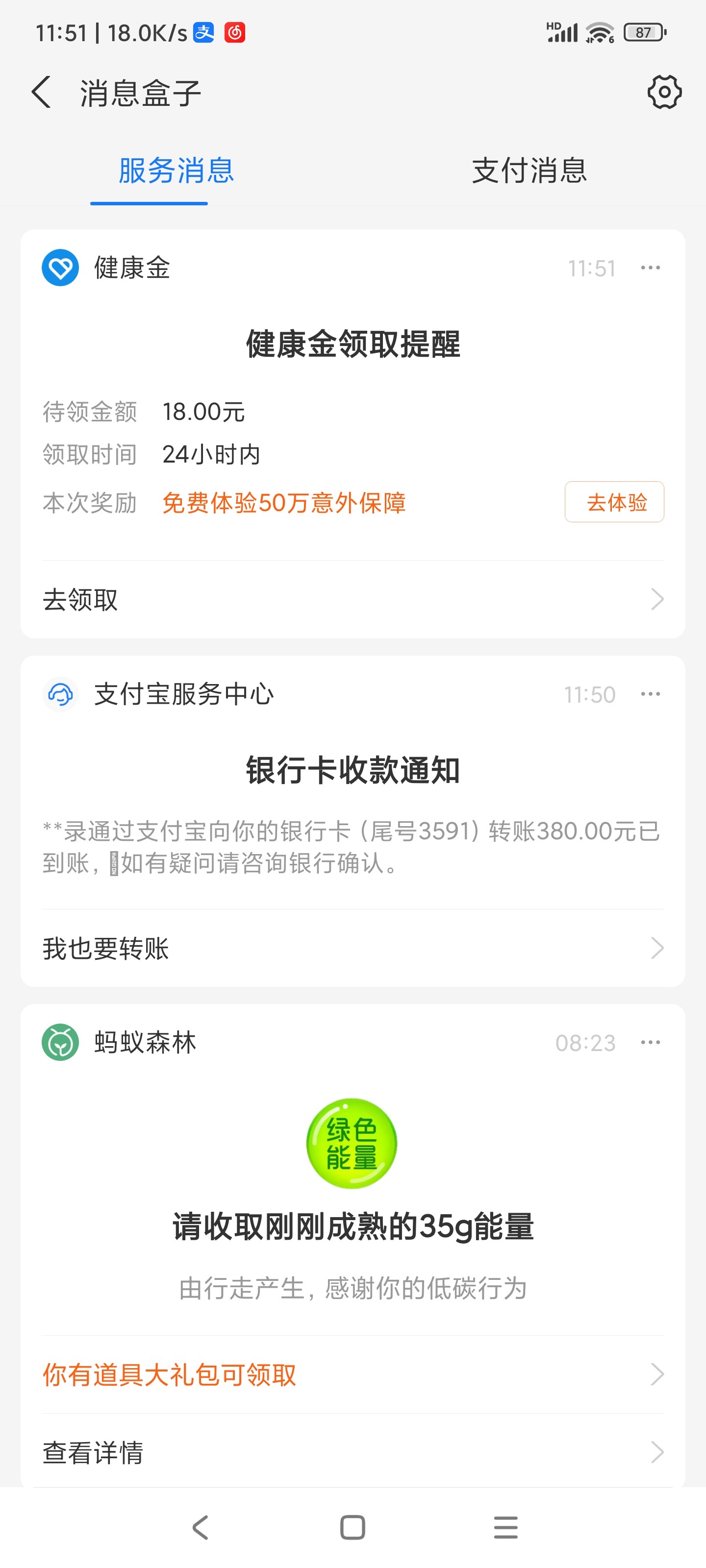This screenshot has height=1568, width=706.
Task: Open the 支付宝服务中心 sender header
Action: (x=183, y=694)
